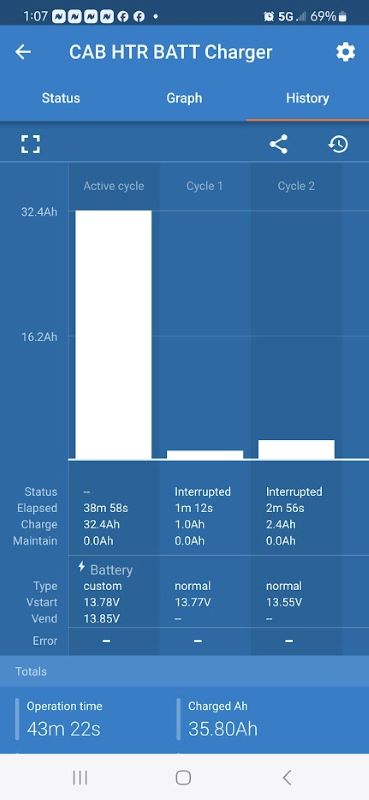The image size is (369, 800).
Task: Expand history chart to fullscreen
Action: (x=31, y=144)
